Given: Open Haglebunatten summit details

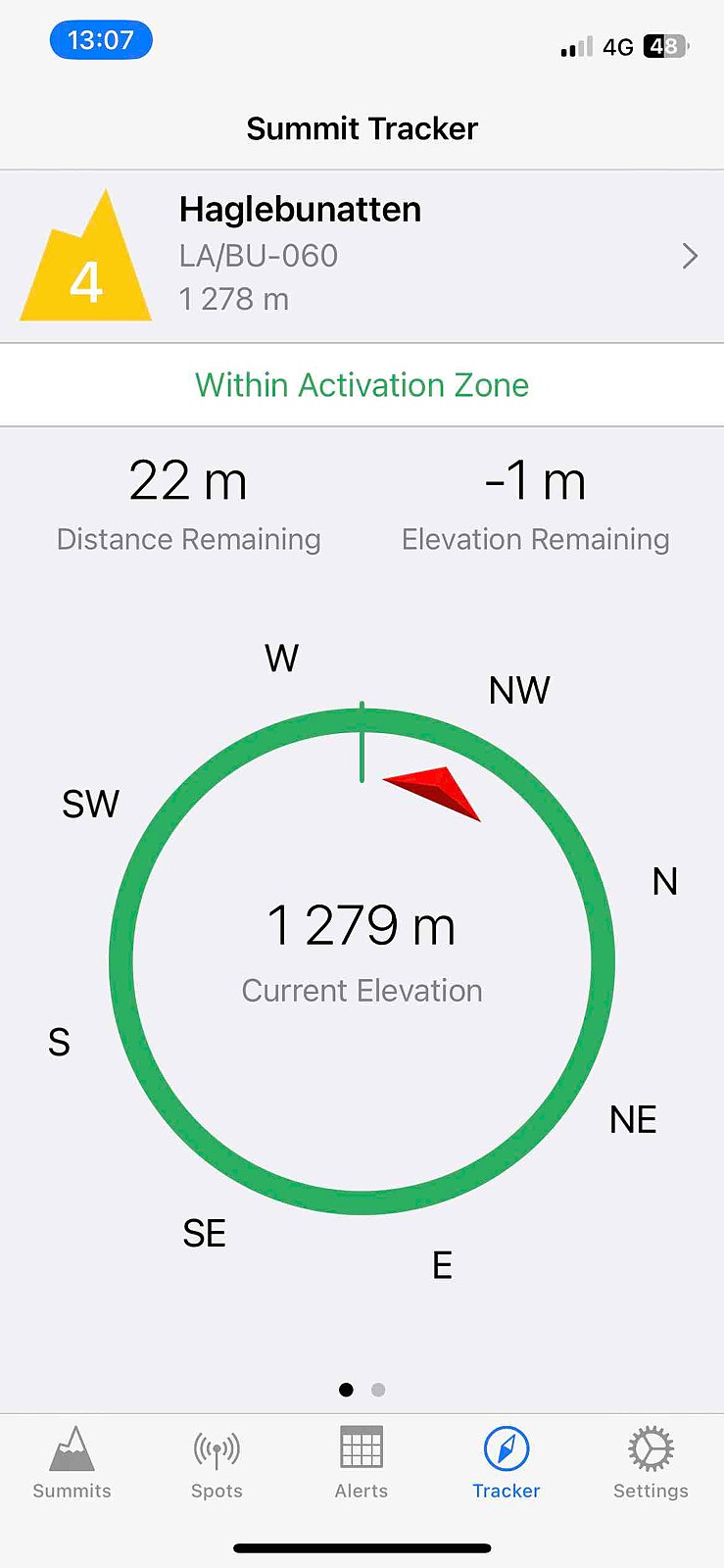Looking at the screenshot, I should 362,257.
